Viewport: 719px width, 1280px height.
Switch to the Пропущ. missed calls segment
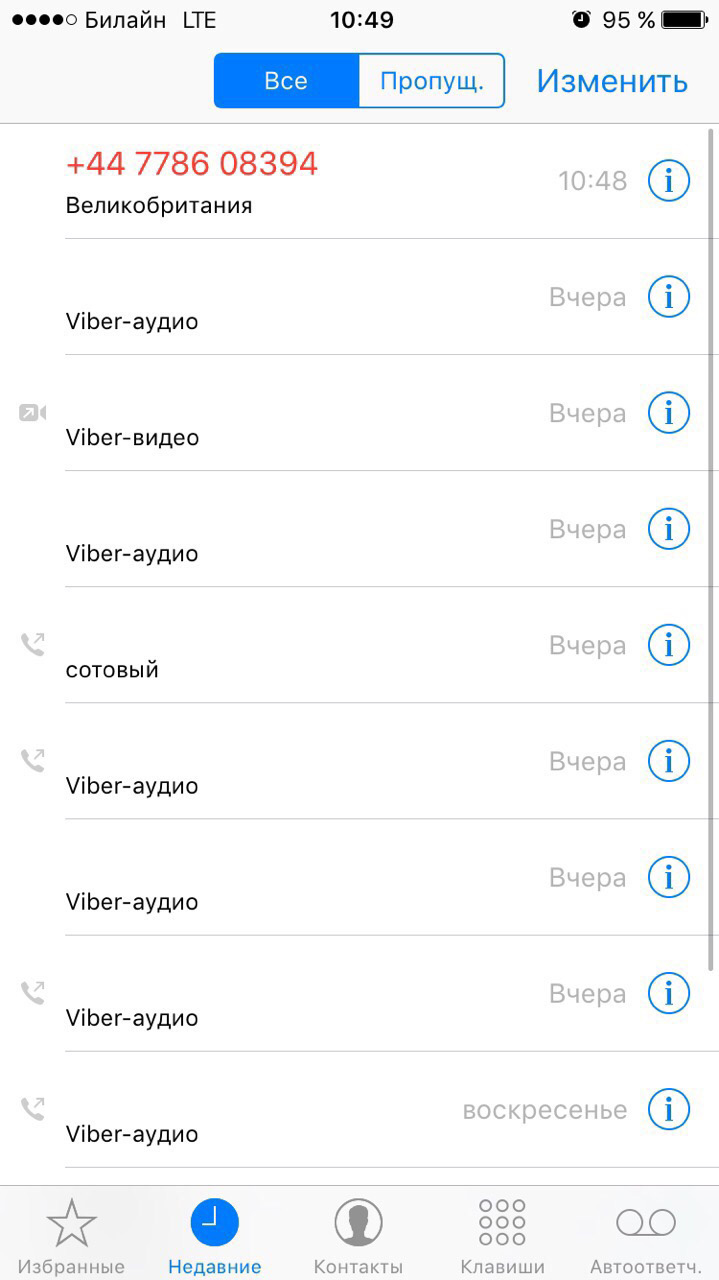[431, 81]
